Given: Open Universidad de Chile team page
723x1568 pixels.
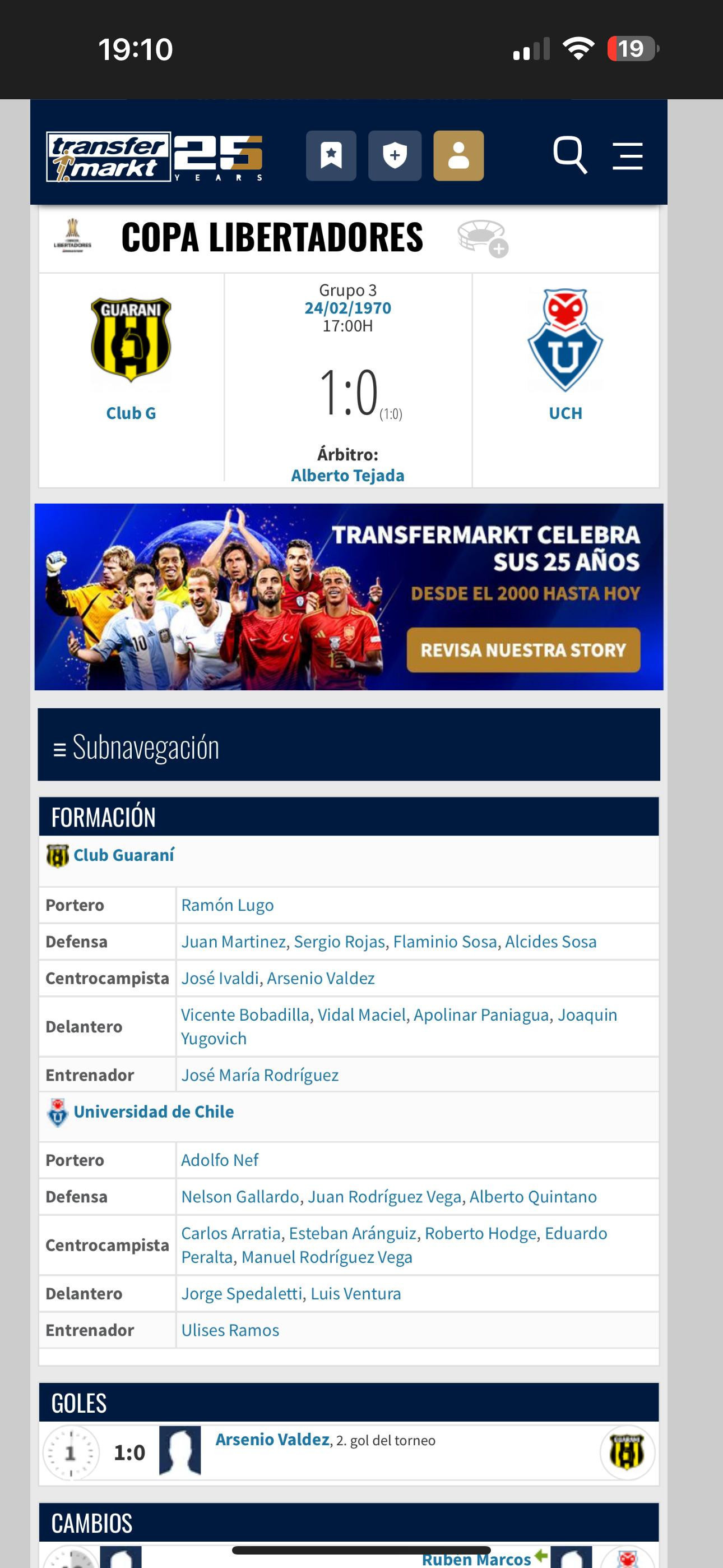Looking at the screenshot, I should [x=154, y=1112].
